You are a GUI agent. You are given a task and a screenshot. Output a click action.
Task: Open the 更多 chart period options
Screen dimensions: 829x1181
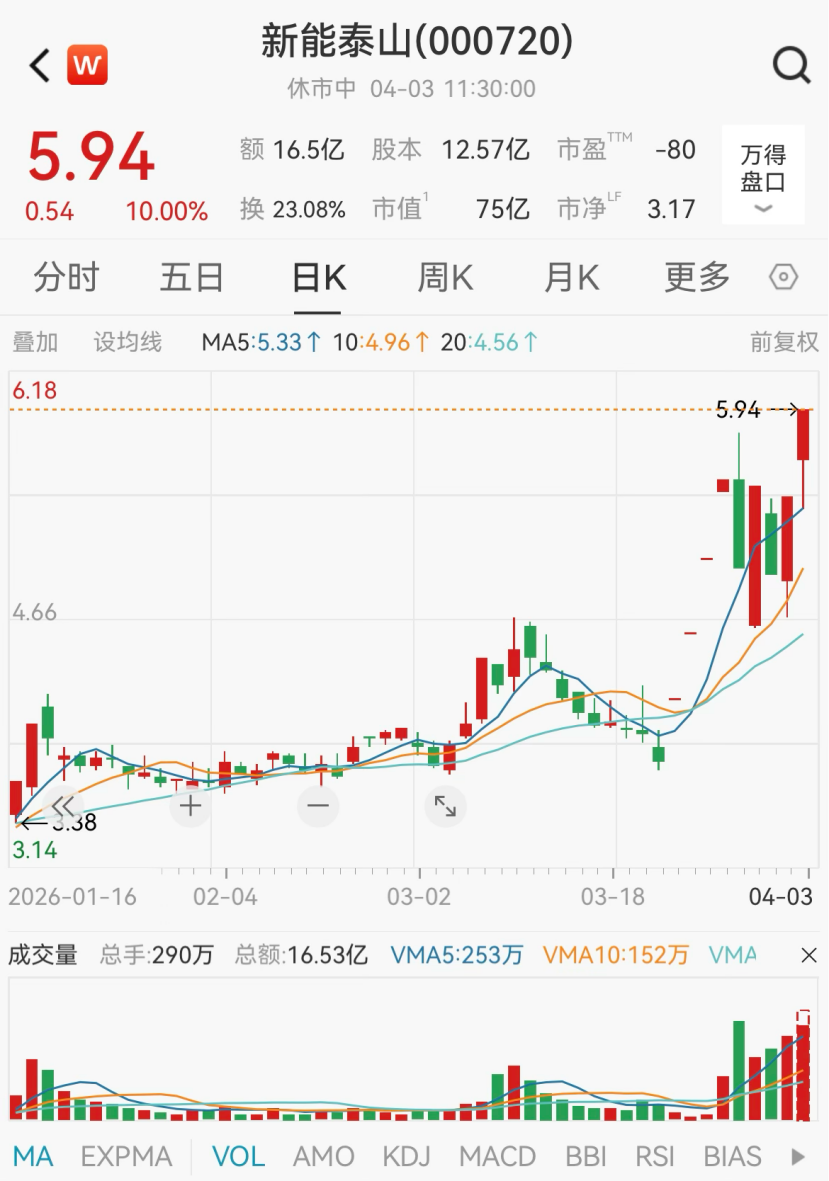point(697,277)
